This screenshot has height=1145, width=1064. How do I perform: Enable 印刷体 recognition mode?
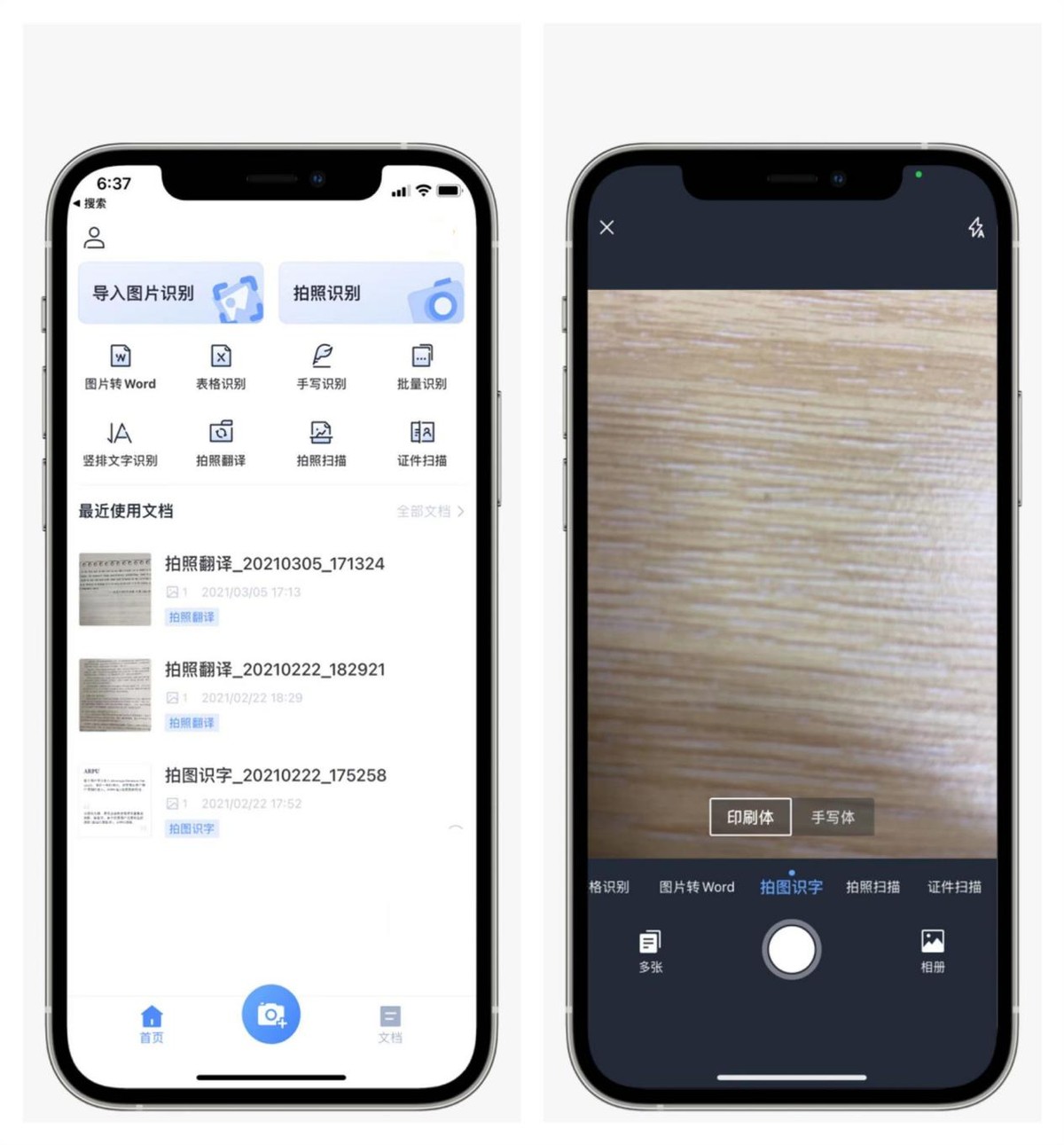coord(749,818)
